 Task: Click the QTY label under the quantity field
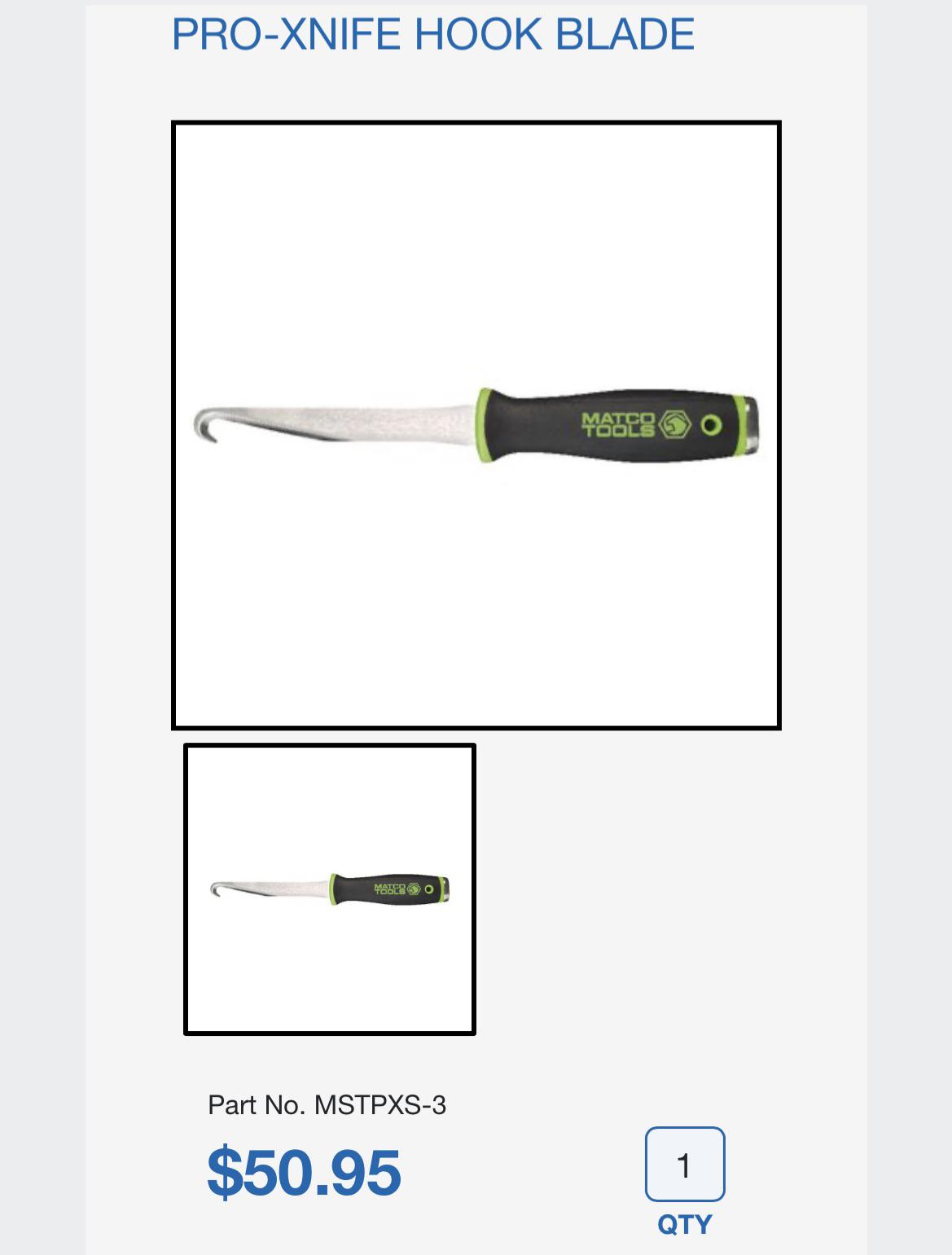coord(685,1223)
